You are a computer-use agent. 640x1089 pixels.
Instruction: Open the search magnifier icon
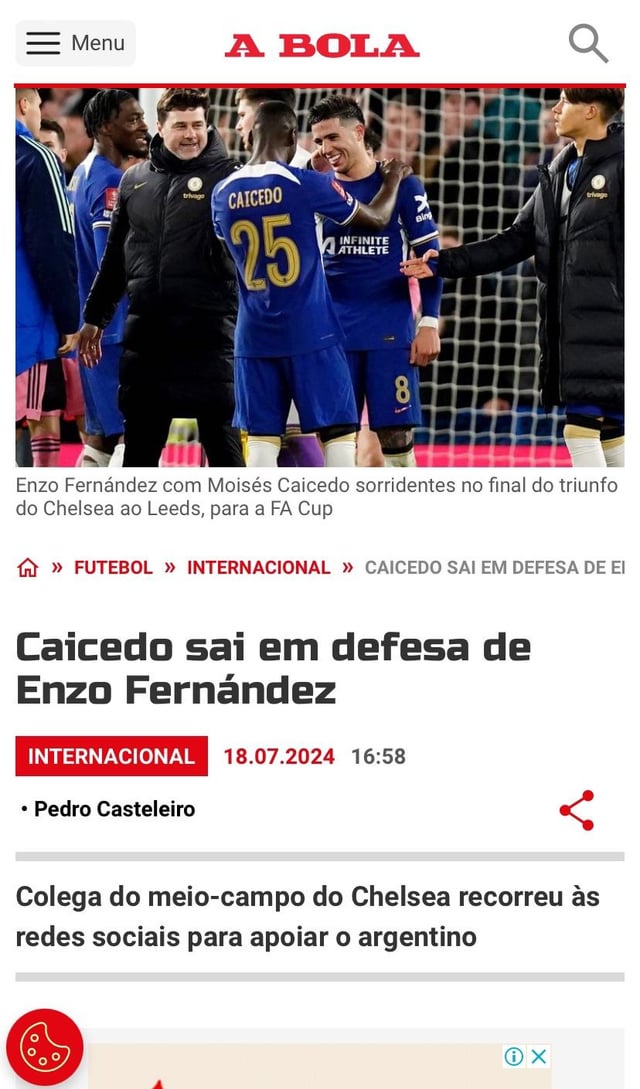[588, 43]
